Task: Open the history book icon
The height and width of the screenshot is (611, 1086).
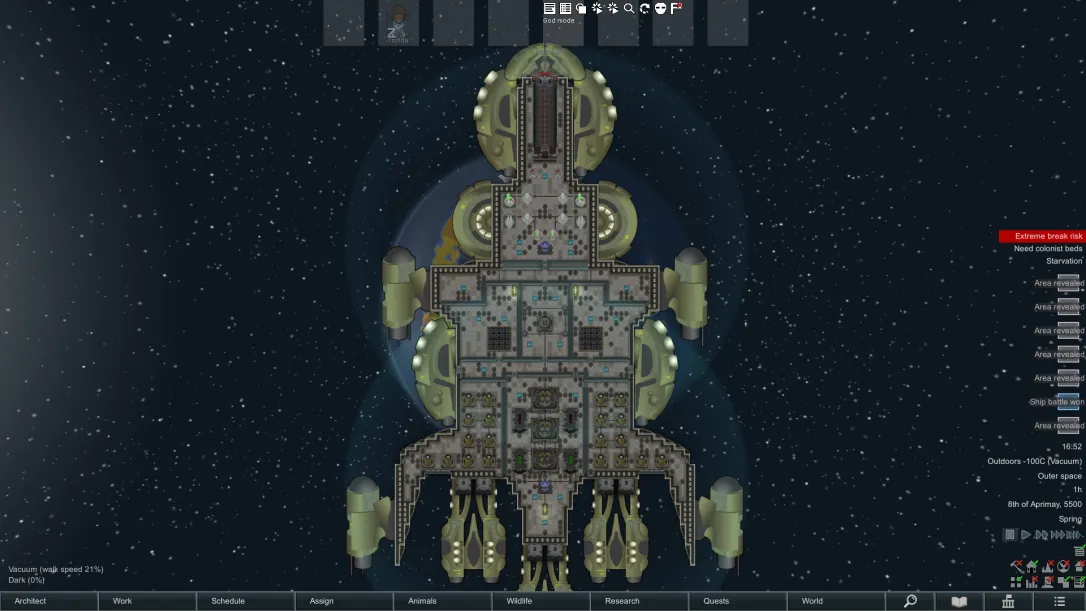Action: [959, 601]
